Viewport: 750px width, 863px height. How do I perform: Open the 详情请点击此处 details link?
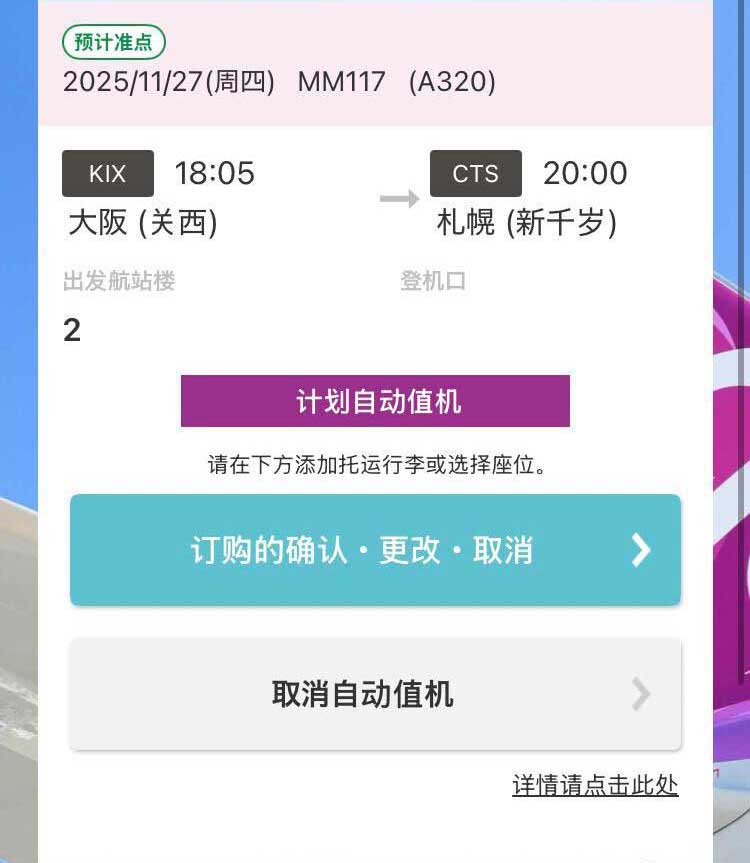coord(595,786)
